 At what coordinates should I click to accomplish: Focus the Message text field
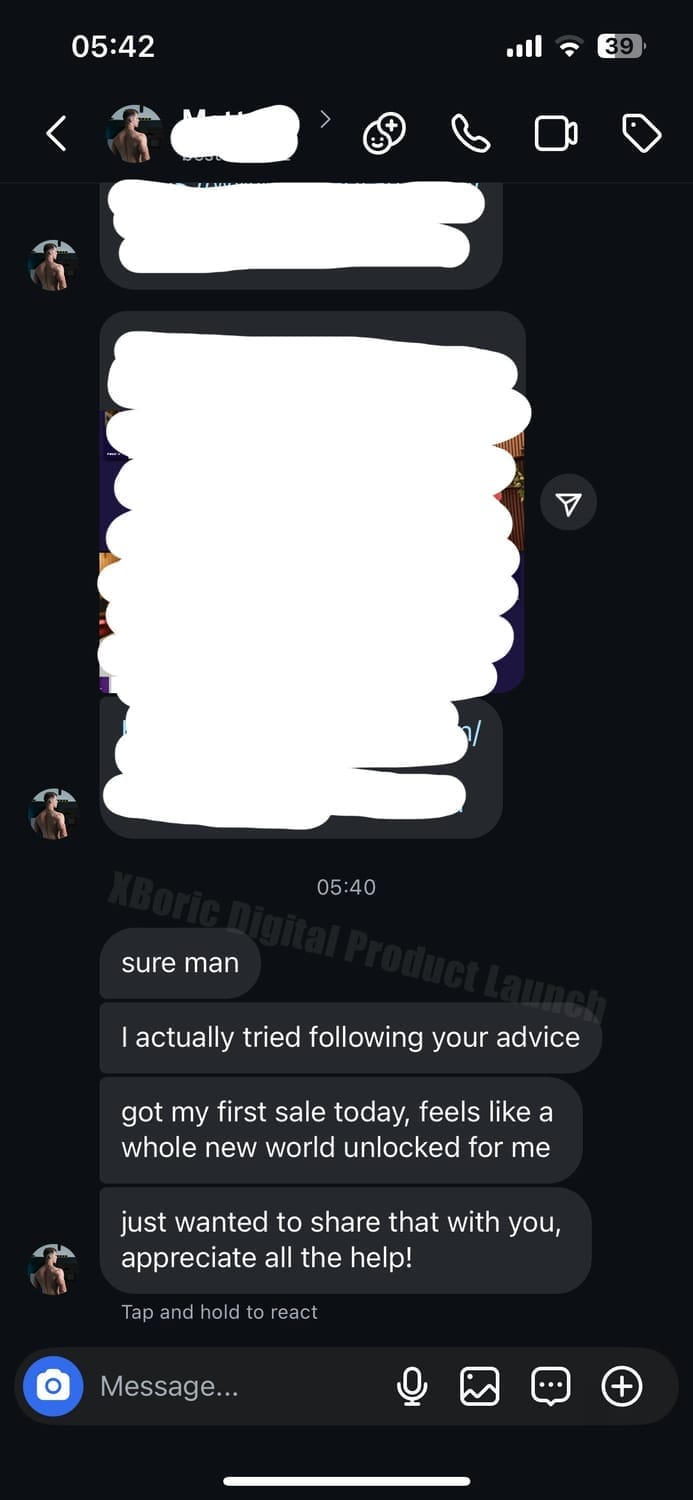[230, 1386]
